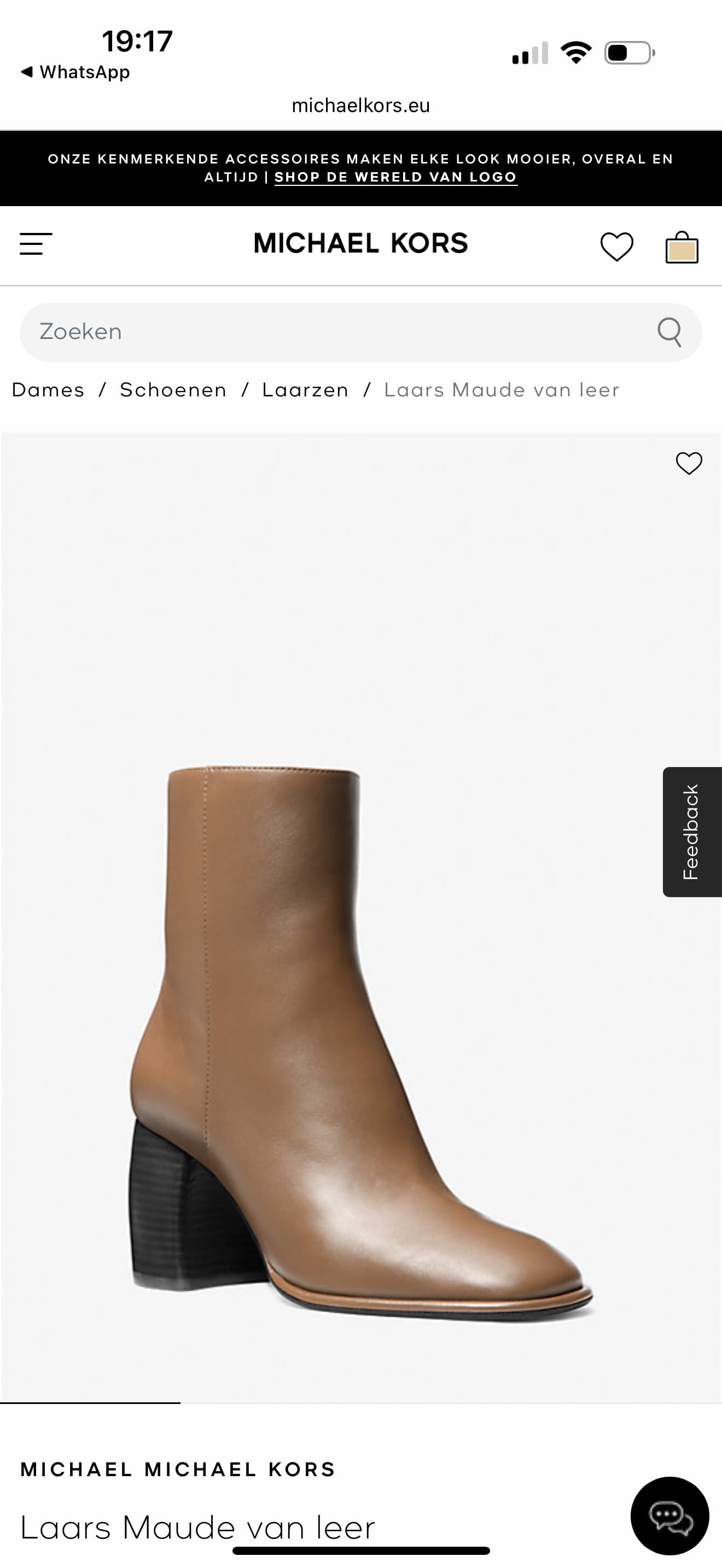
Task: Open the hamburger navigation menu
Action: [36, 244]
